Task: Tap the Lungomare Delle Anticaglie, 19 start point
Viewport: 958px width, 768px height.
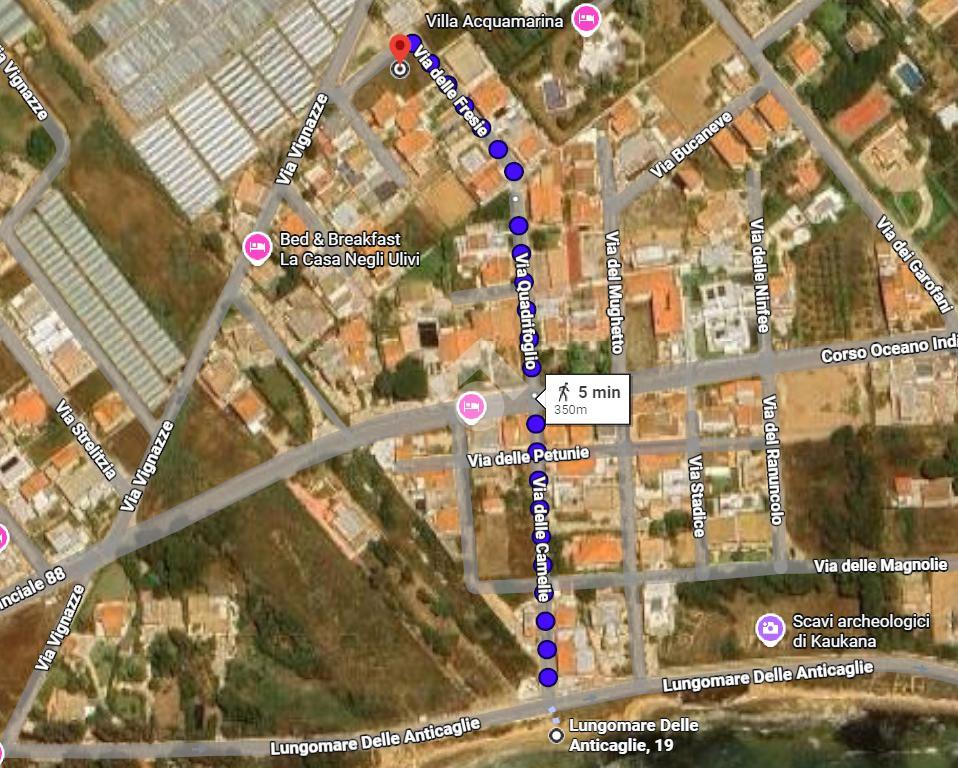Action: [556, 736]
